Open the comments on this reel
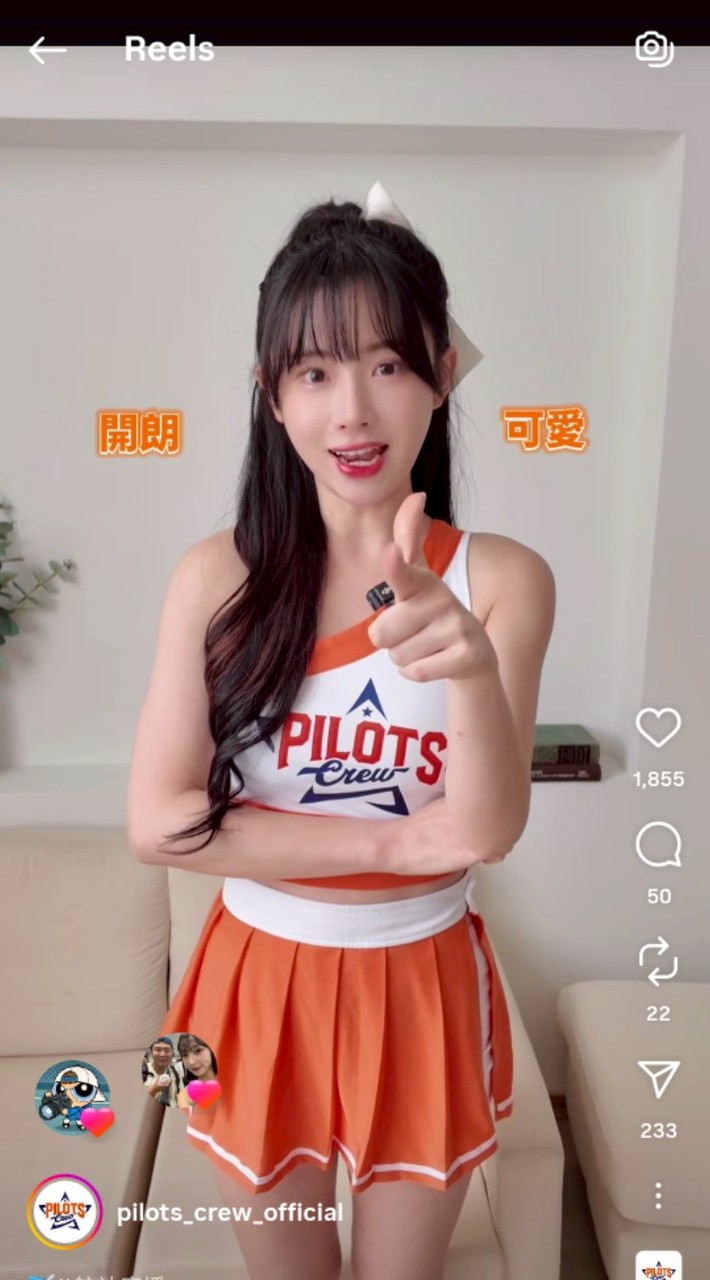 coord(658,846)
